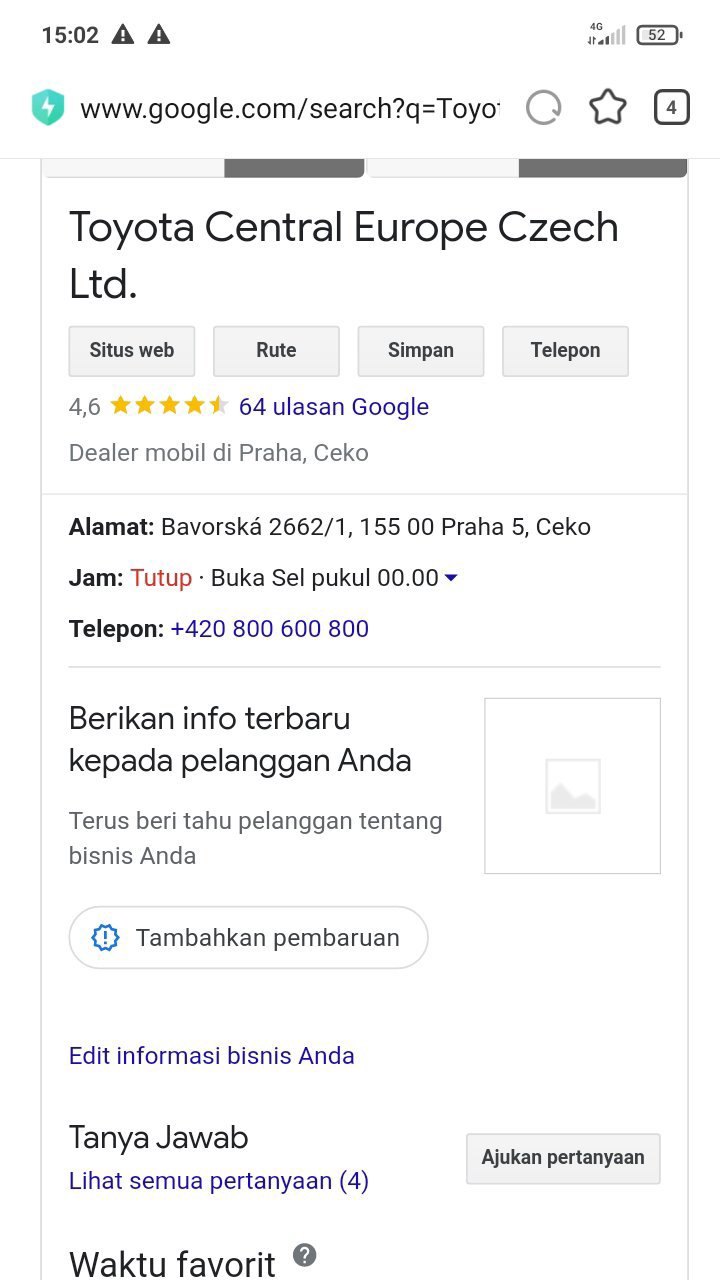Tap Tambahkan pembaruan button
Image resolution: width=720 pixels, height=1280 pixels.
click(248, 938)
